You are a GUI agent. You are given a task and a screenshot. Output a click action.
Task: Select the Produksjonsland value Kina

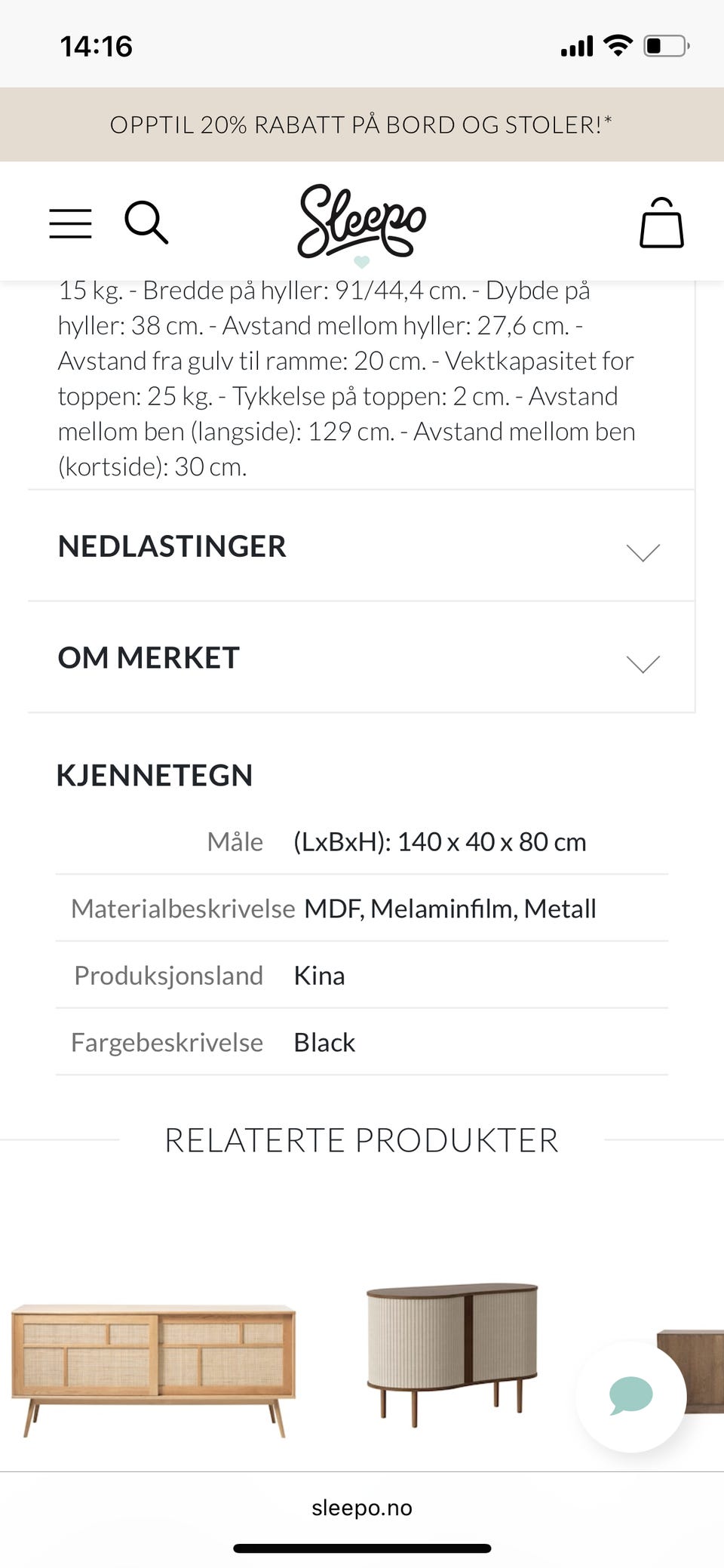(x=319, y=975)
